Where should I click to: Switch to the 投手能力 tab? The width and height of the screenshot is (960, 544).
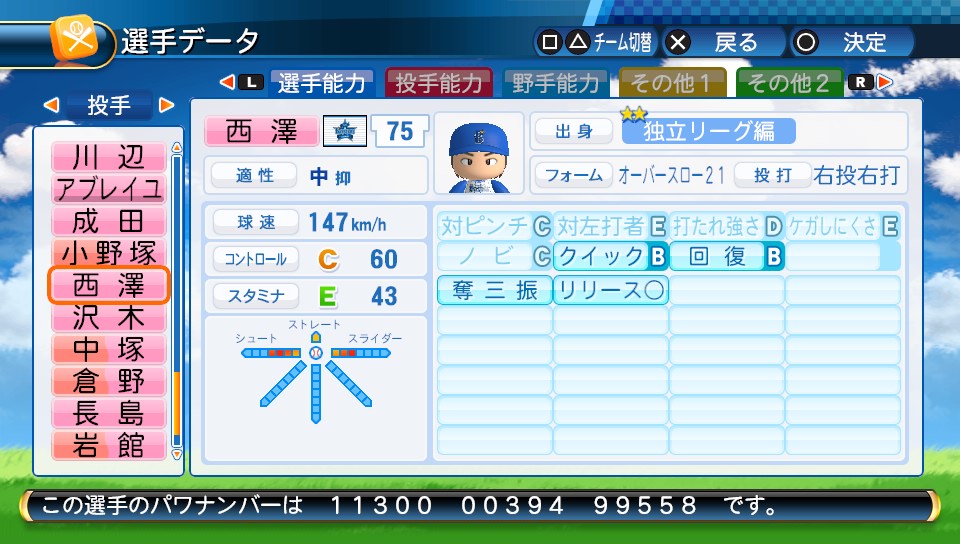[x=439, y=83]
